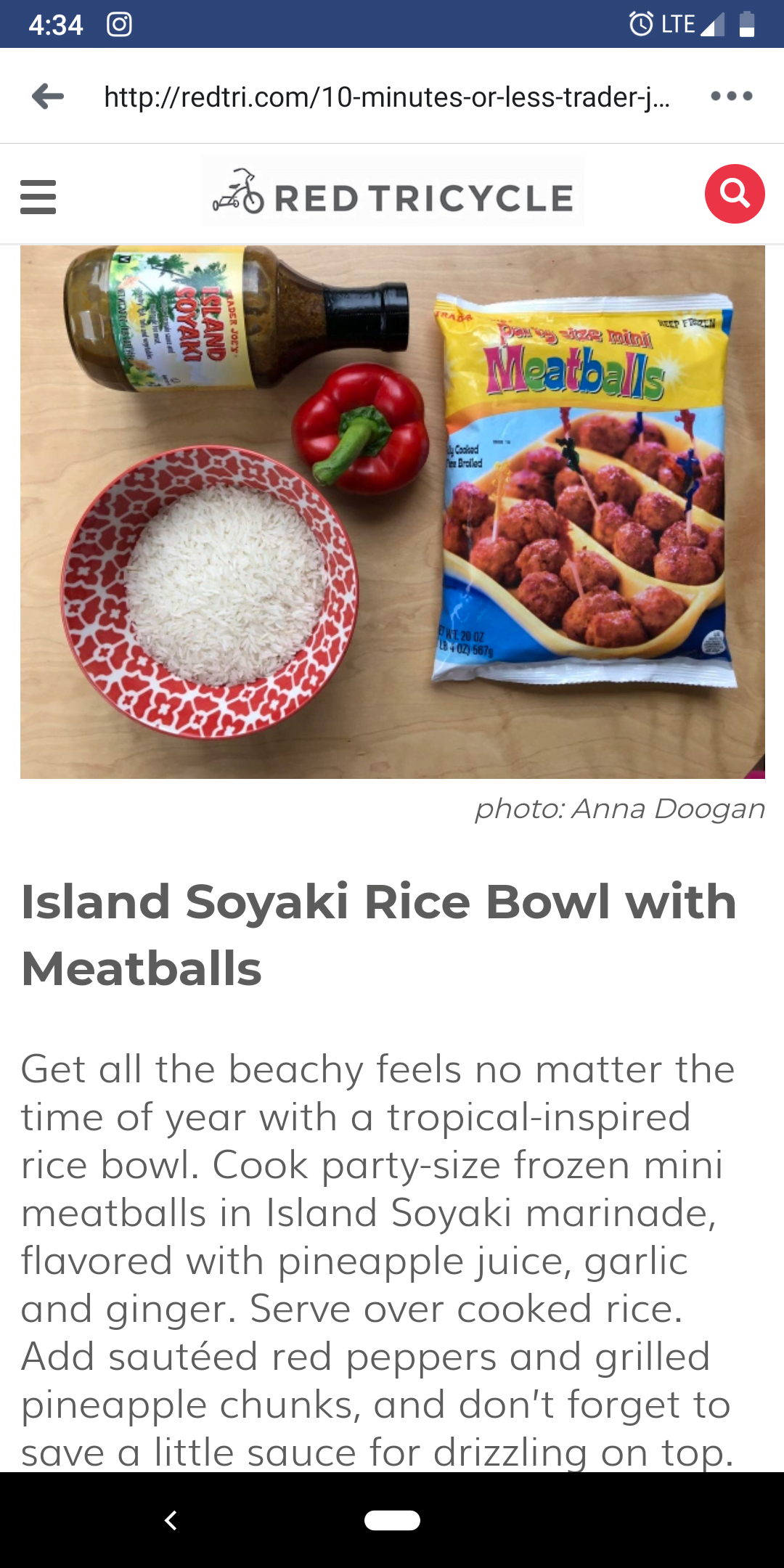This screenshot has height=1568, width=784.
Task: Tap the redtri.com URL bar
Action: pos(387,97)
